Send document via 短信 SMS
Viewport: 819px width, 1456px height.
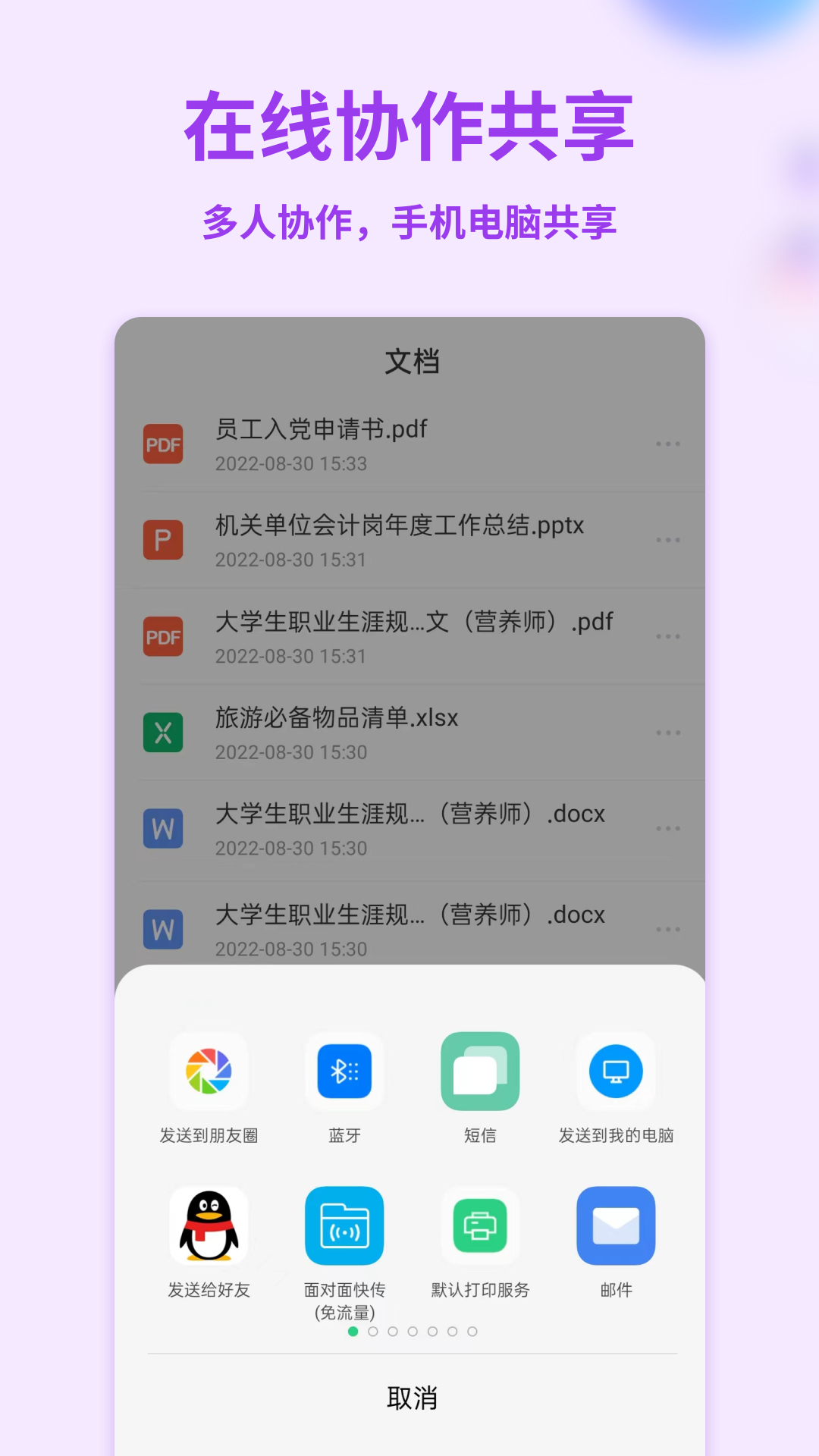[x=479, y=1072]
